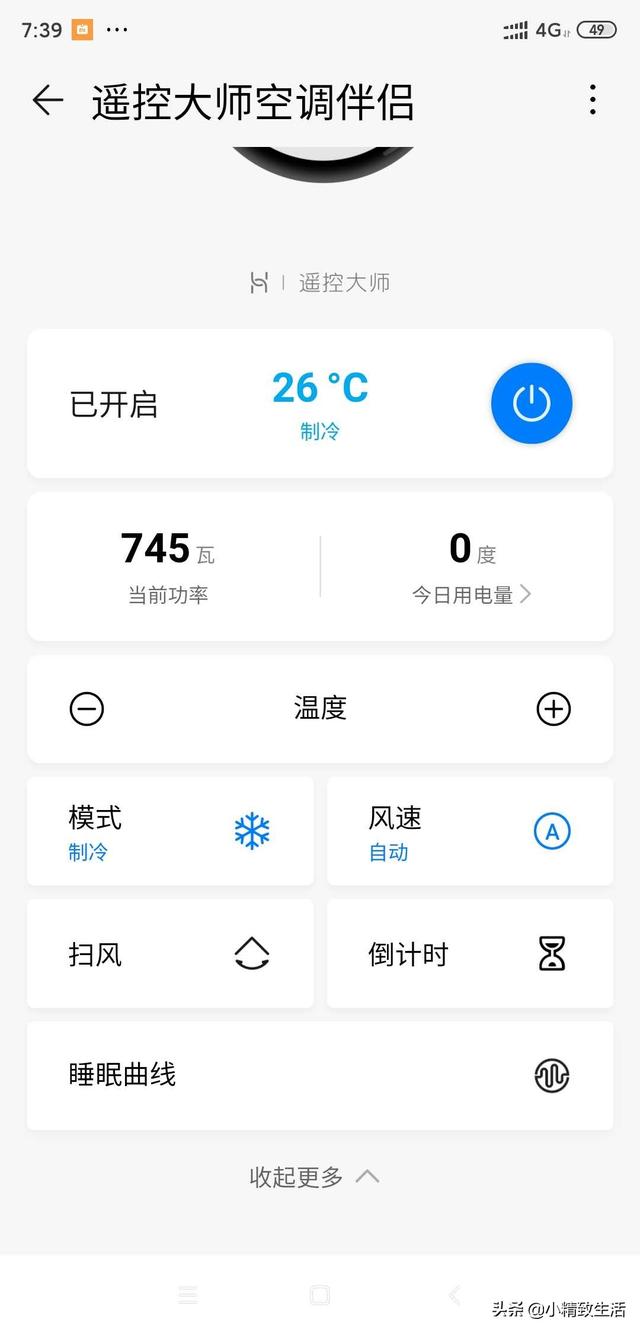Tap the system recent apps button

[188, 1296]
